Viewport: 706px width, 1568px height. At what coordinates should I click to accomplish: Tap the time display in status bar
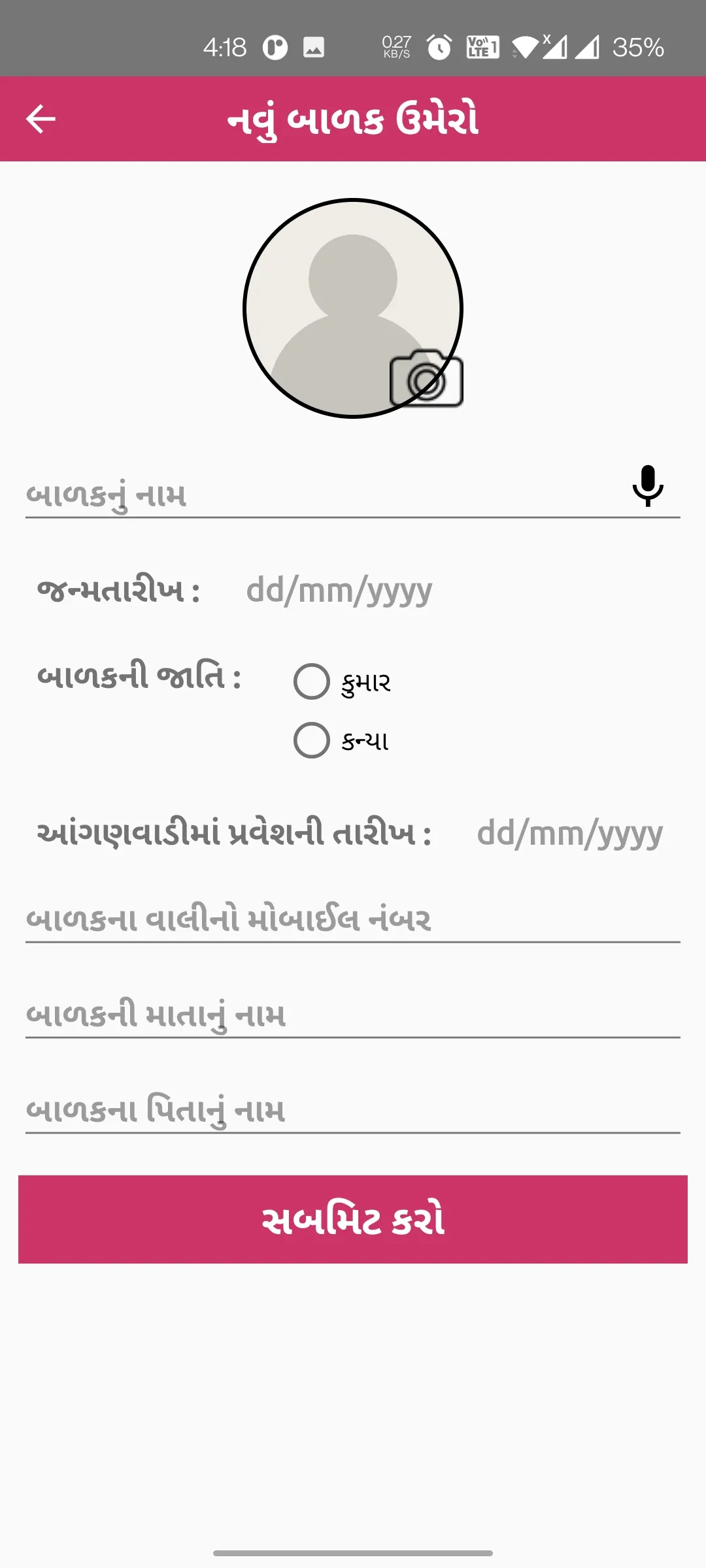[x=226, y=47]
